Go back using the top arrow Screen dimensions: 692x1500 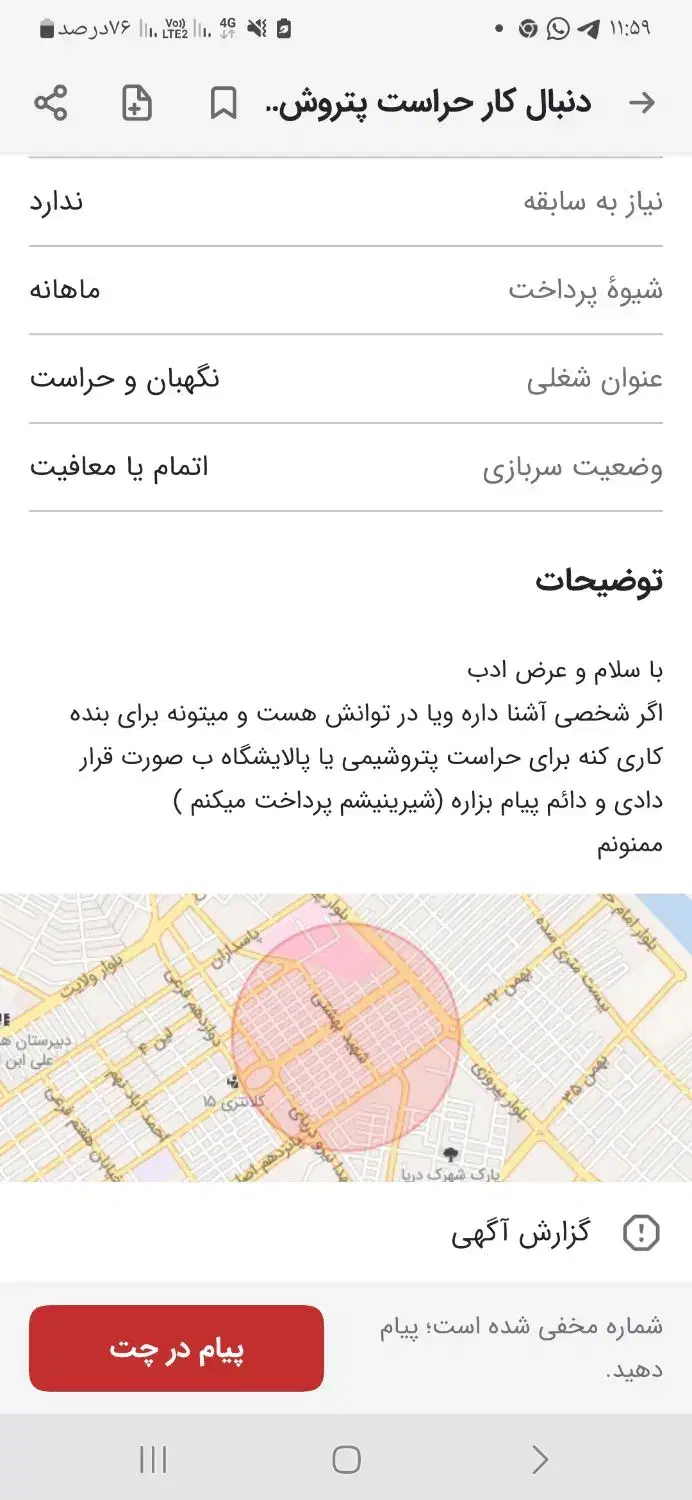click(x=641, y=103)
